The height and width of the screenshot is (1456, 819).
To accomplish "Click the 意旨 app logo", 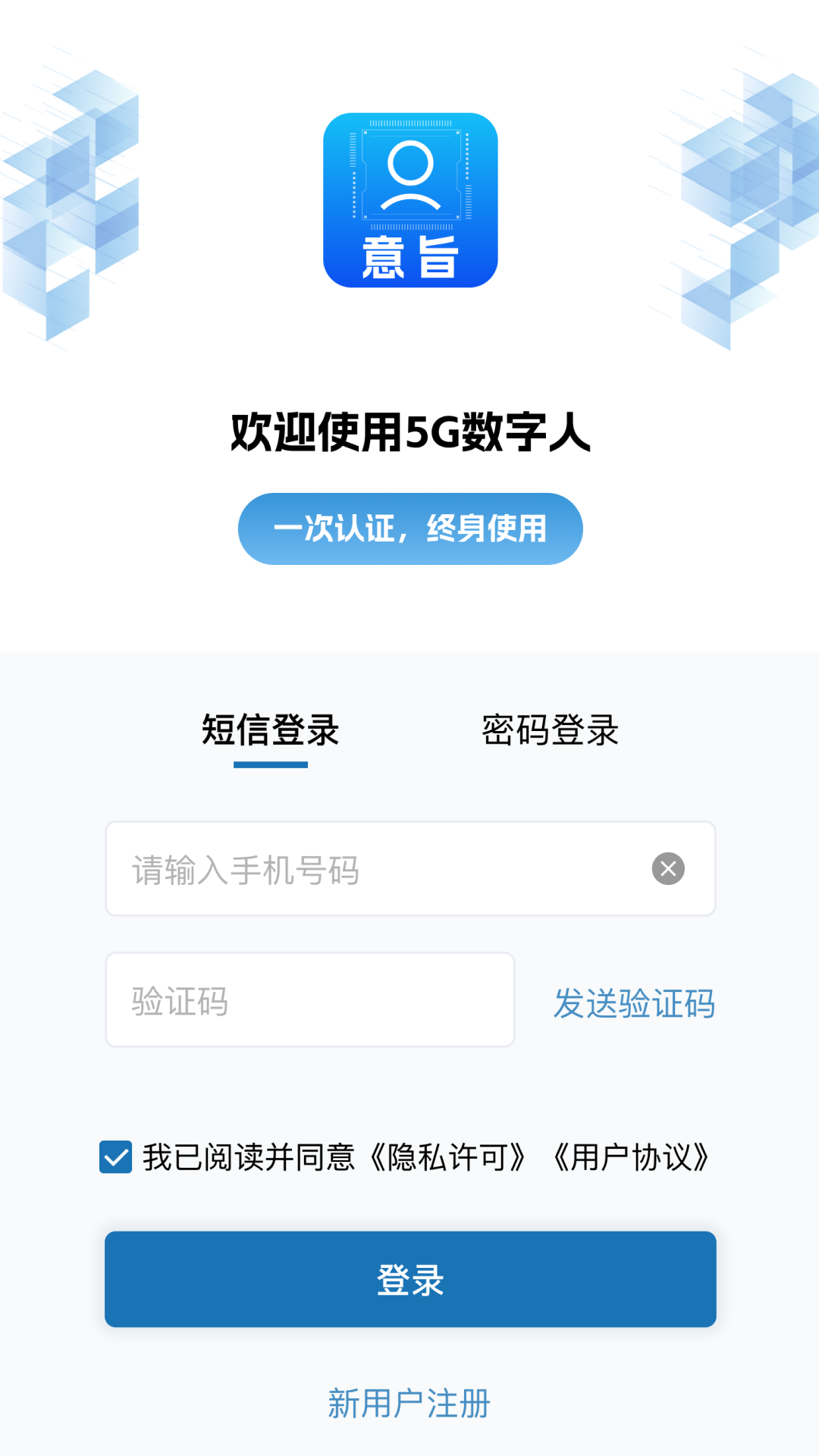I will pyautogui.click(x=409, y=201).
